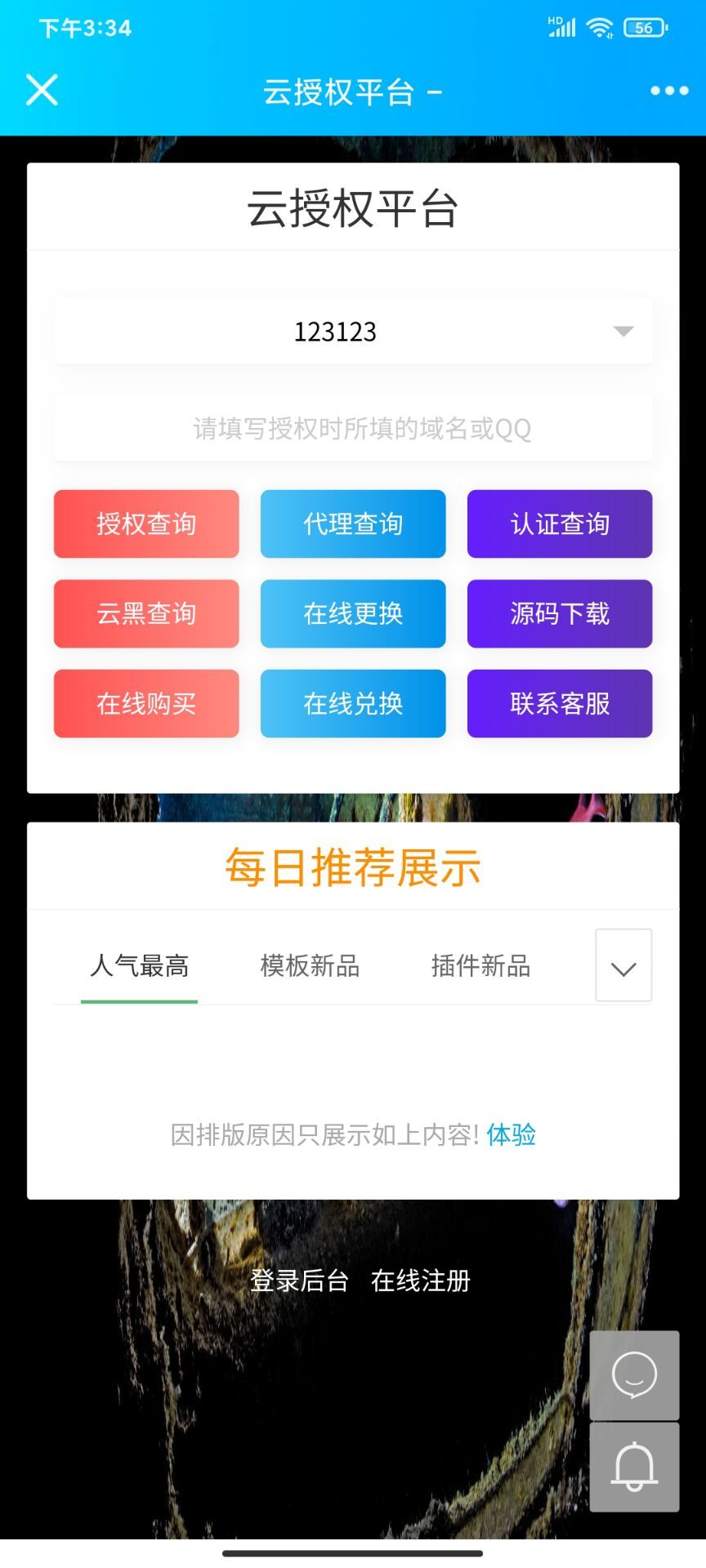Tap the 在线更换 button
The image size is (706, 1568).
click(353, 613)
